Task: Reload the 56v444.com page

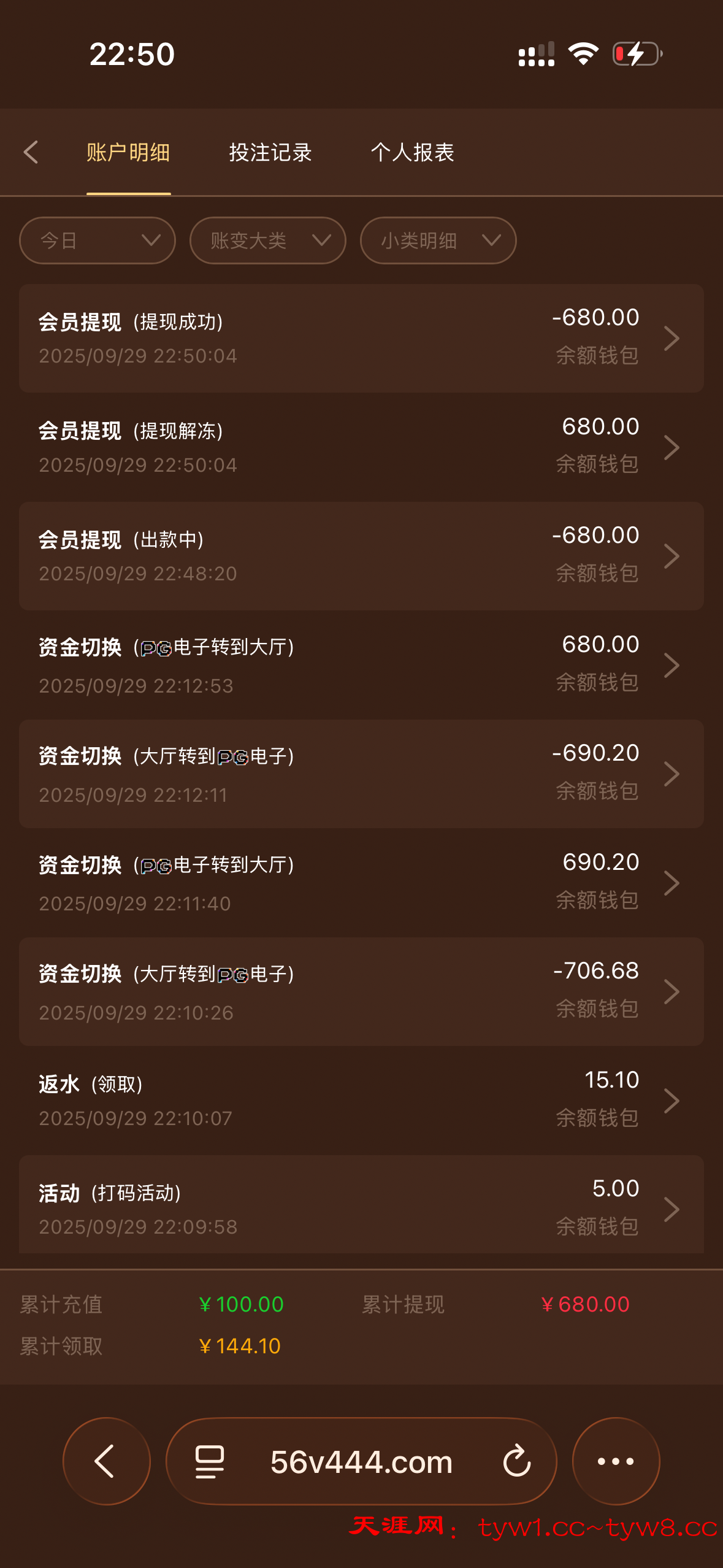Action: (516, 1461)
